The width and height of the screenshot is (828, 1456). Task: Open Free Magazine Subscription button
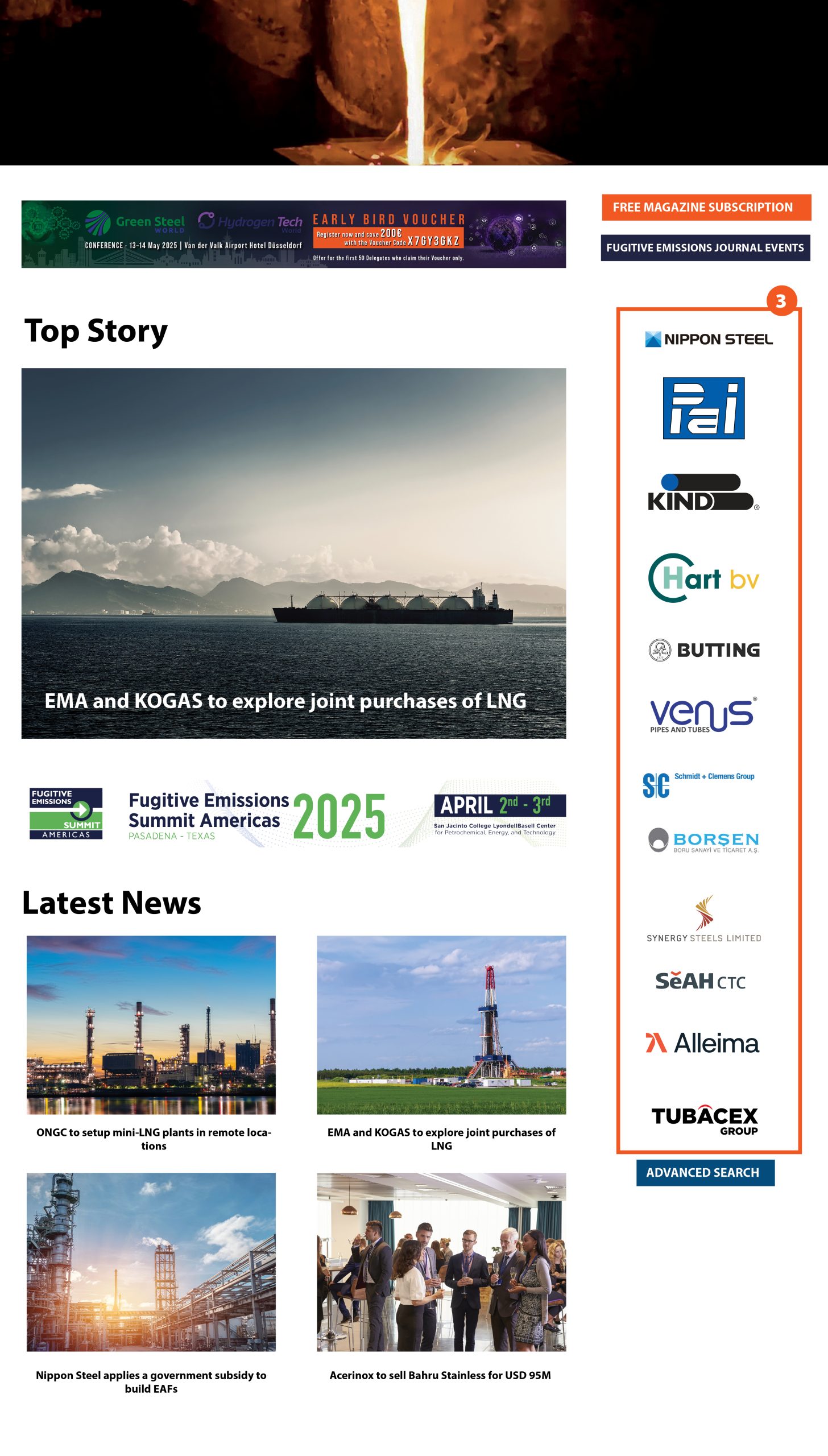tap(706, 207)
